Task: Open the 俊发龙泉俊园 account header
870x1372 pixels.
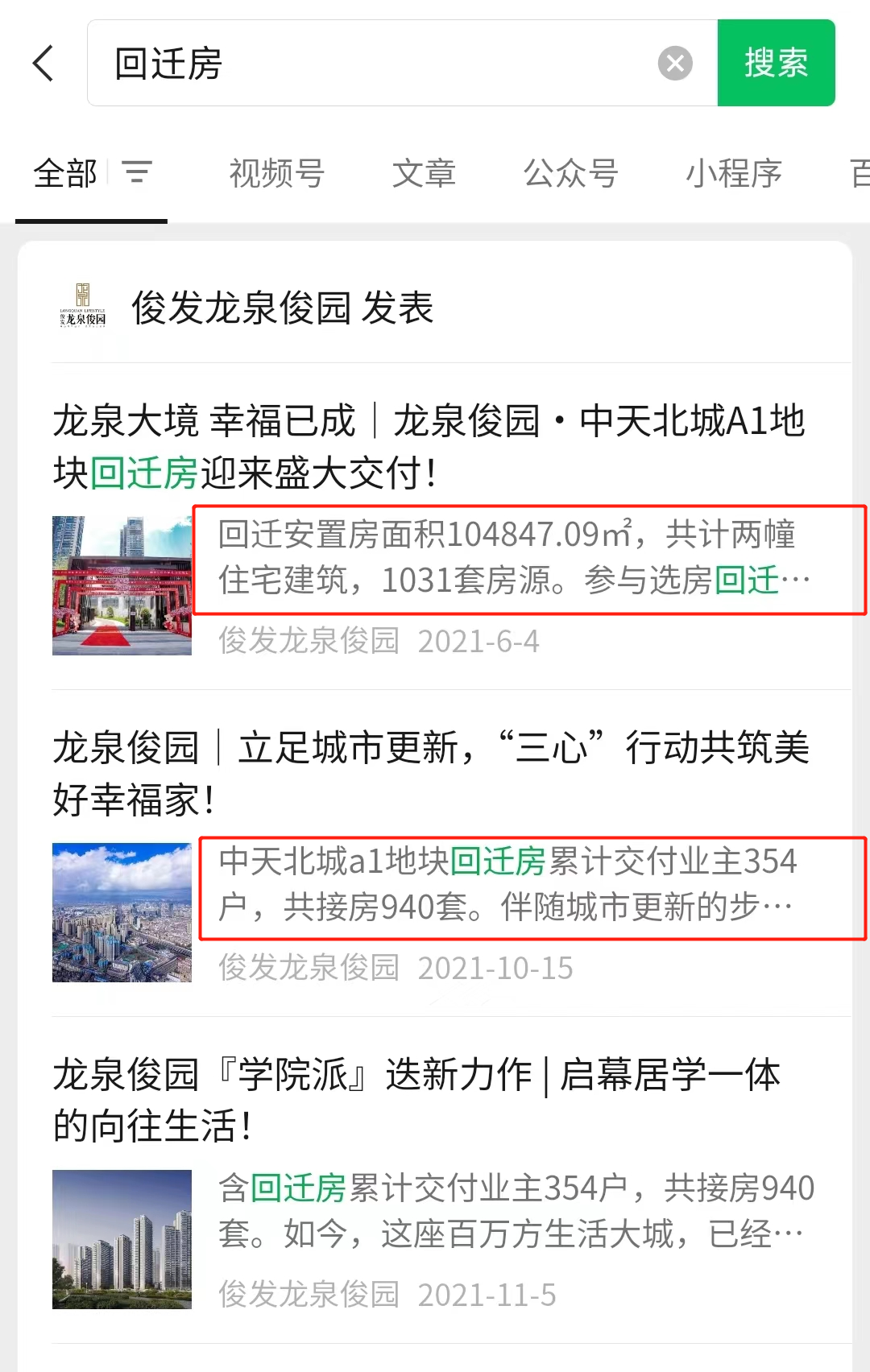Action: point(282,308)
